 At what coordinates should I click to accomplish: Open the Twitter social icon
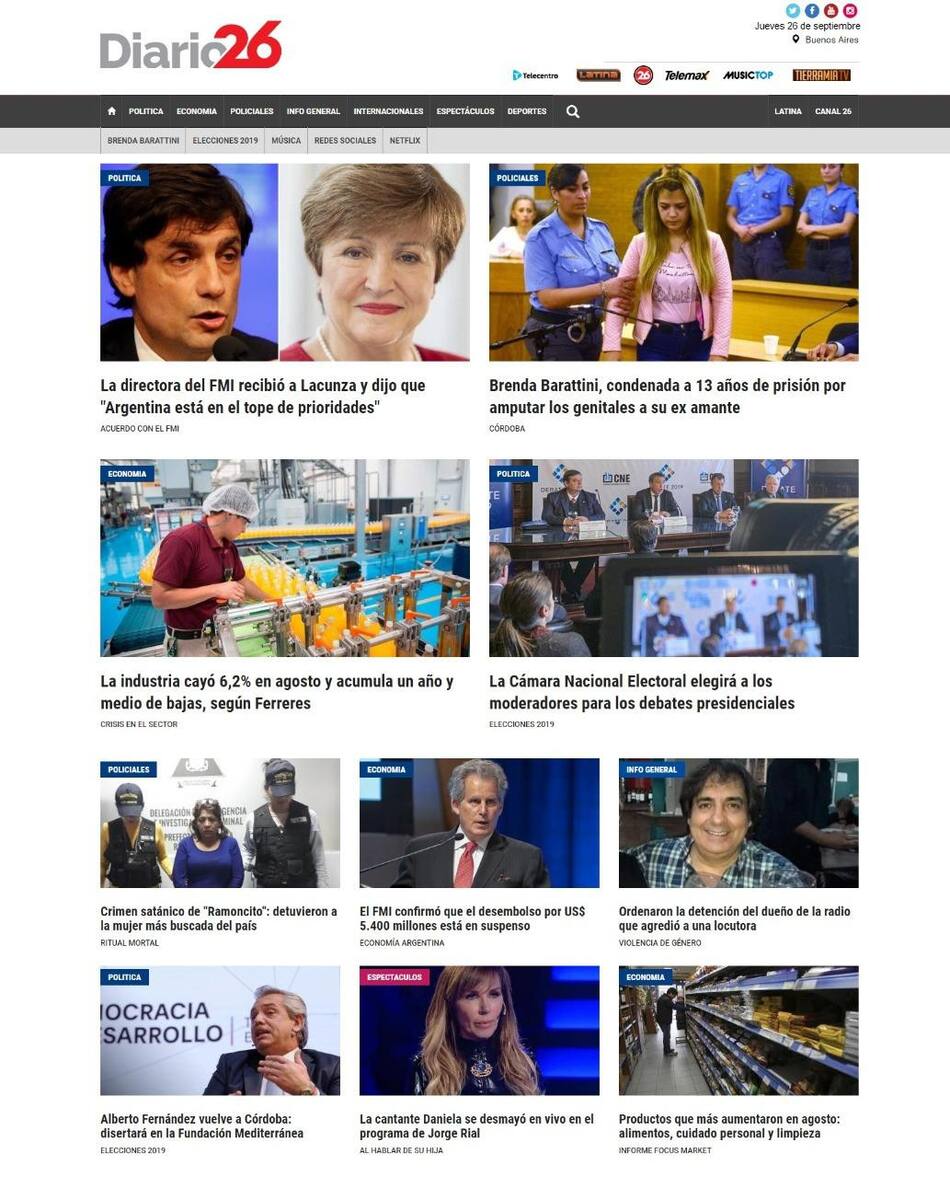(793, 10)
